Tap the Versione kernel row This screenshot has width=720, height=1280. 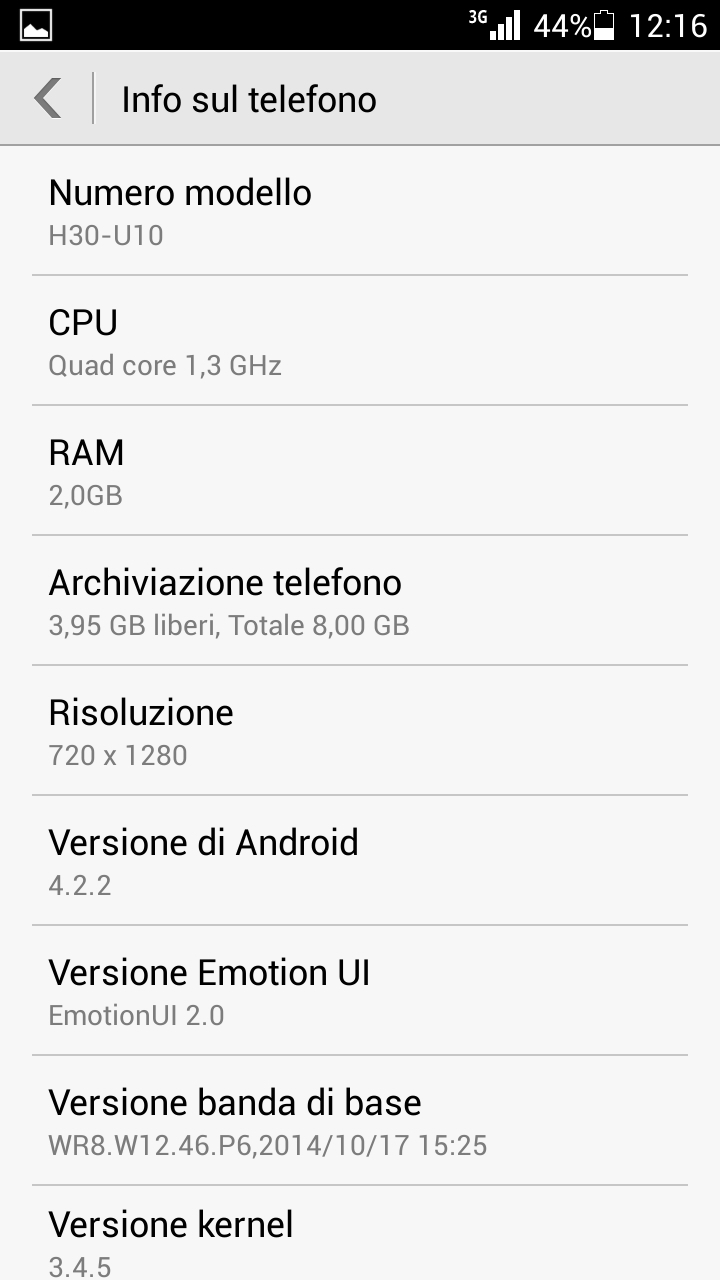360,1233
